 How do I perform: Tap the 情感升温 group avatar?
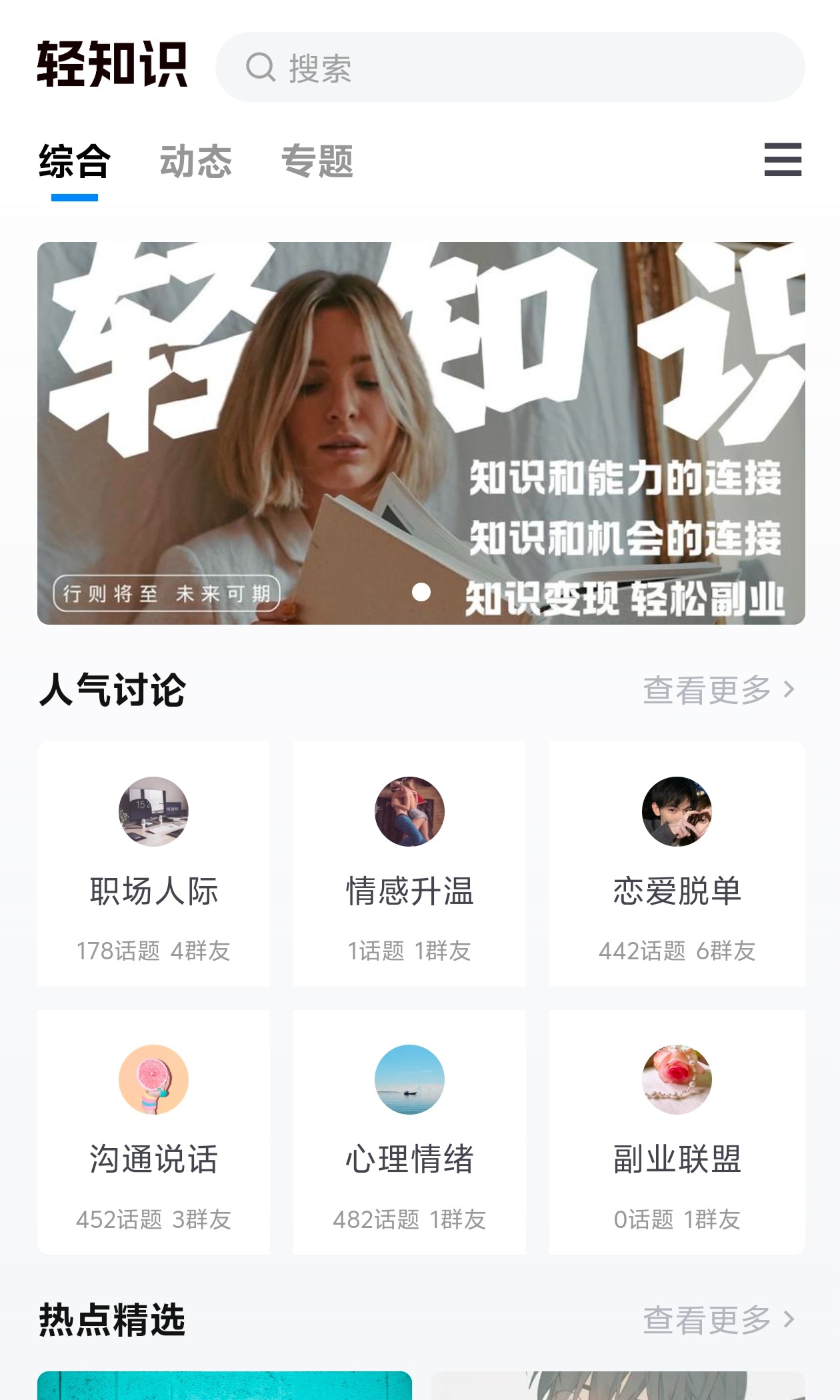[x=410, y=812]
